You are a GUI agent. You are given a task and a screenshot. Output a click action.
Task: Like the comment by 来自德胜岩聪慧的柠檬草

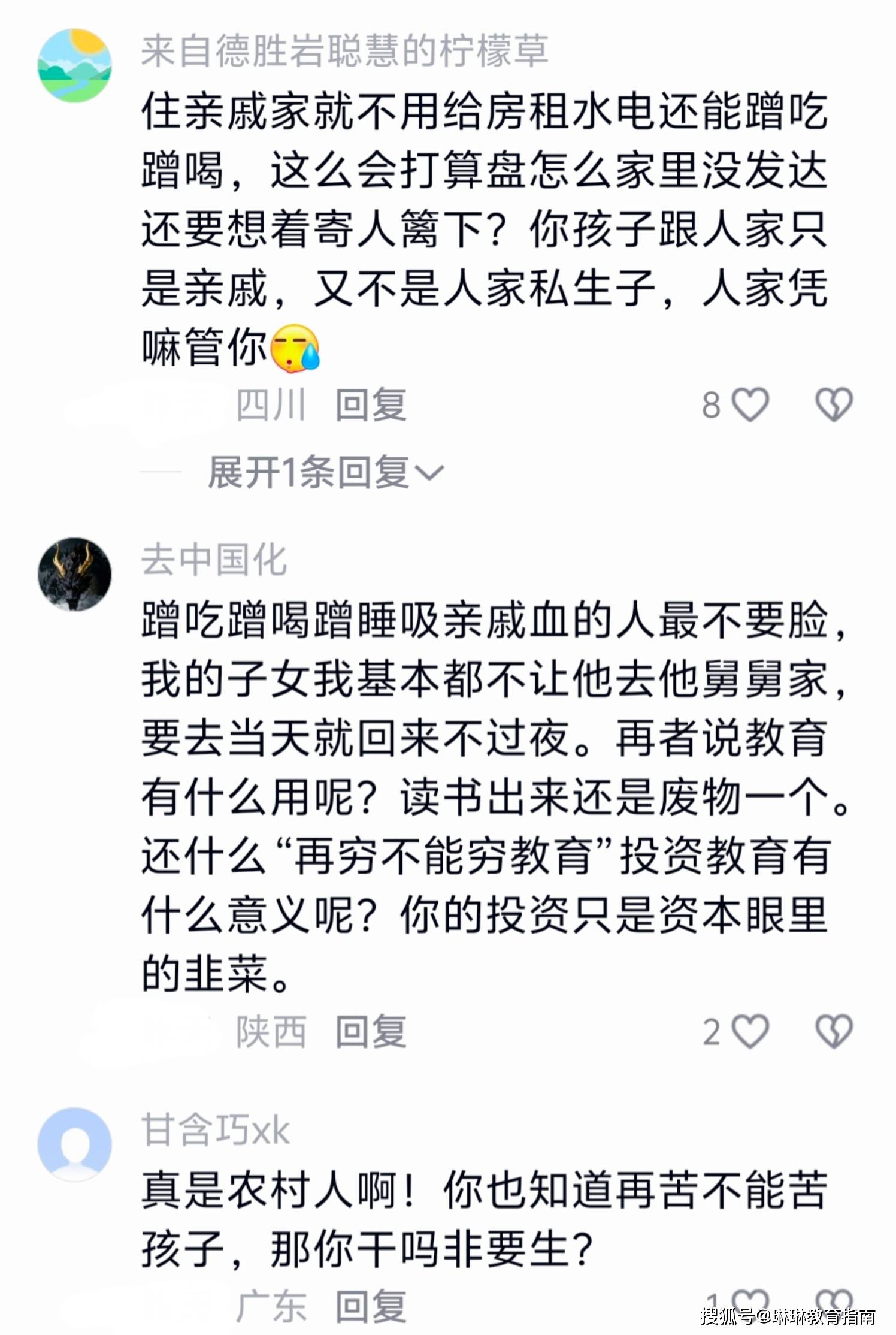point(750,404)
